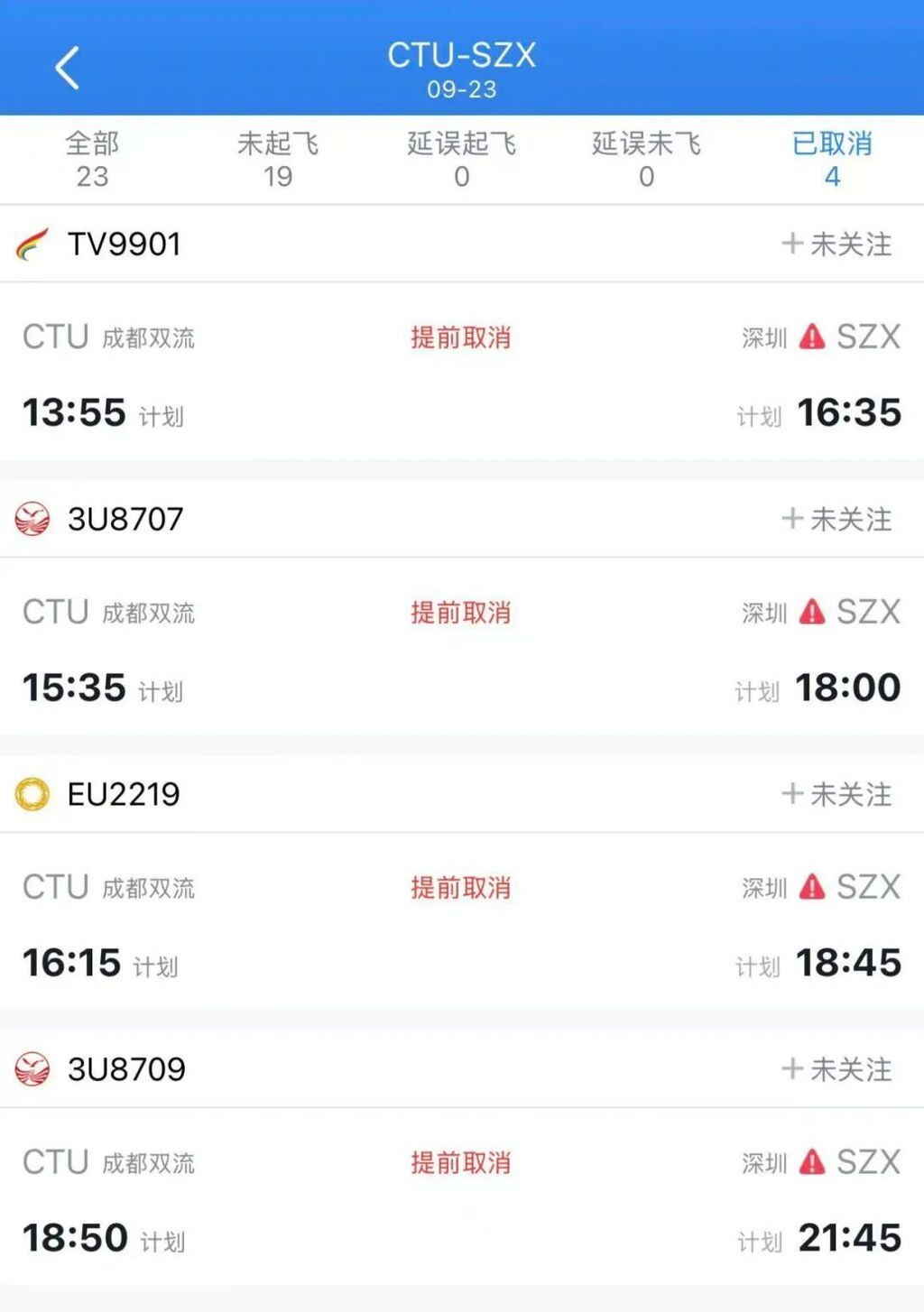Follow flight EU2219

pos(836,794)
